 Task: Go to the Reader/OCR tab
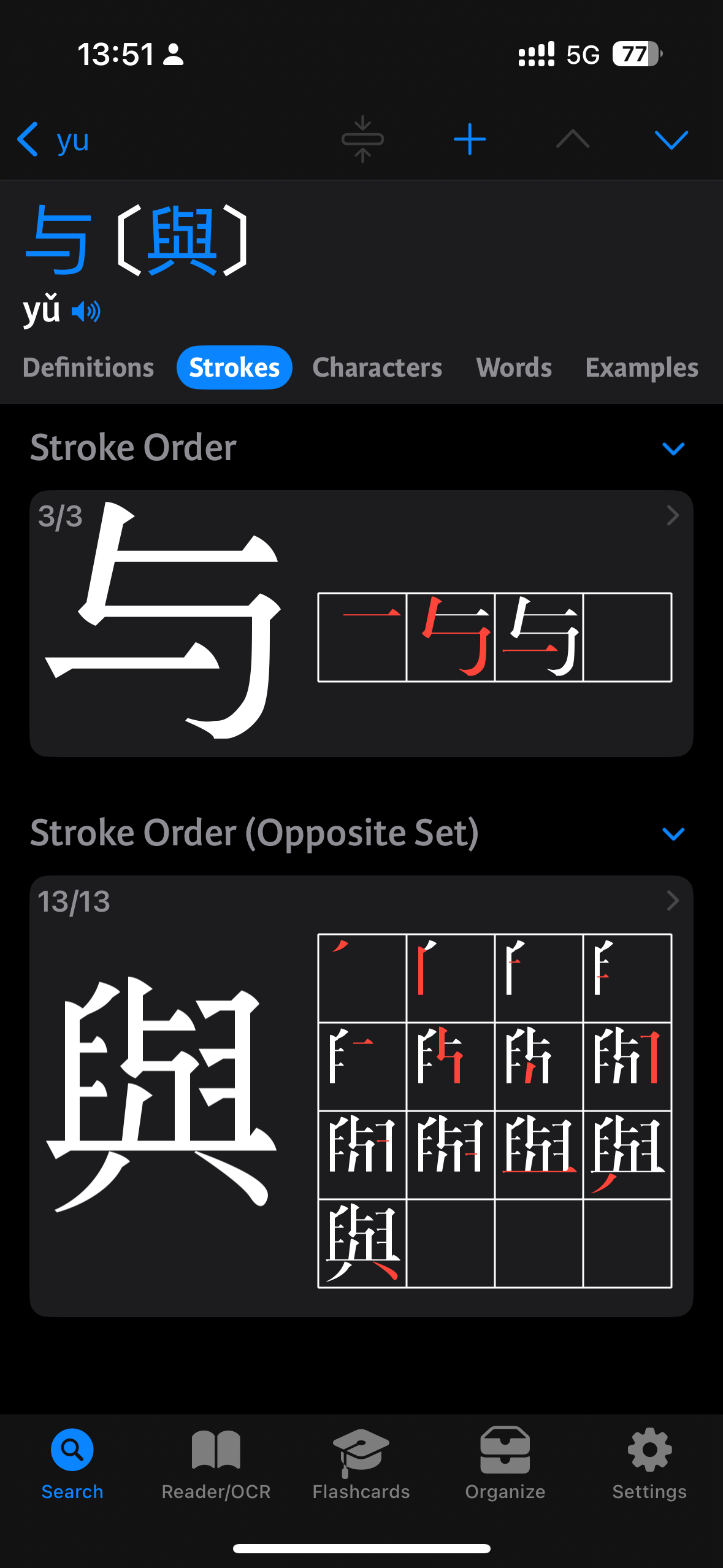click(216, 1464)
